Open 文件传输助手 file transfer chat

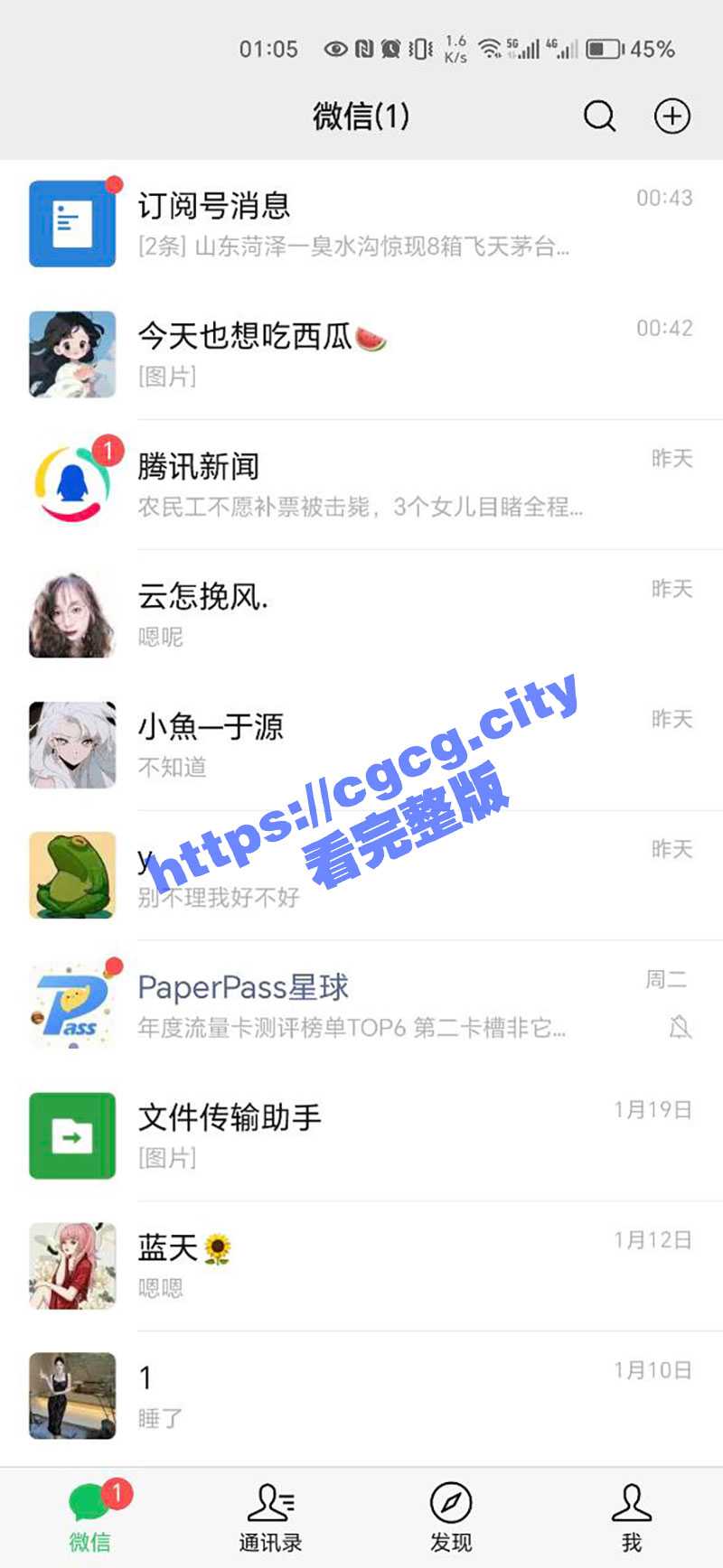pos(361,1134)
